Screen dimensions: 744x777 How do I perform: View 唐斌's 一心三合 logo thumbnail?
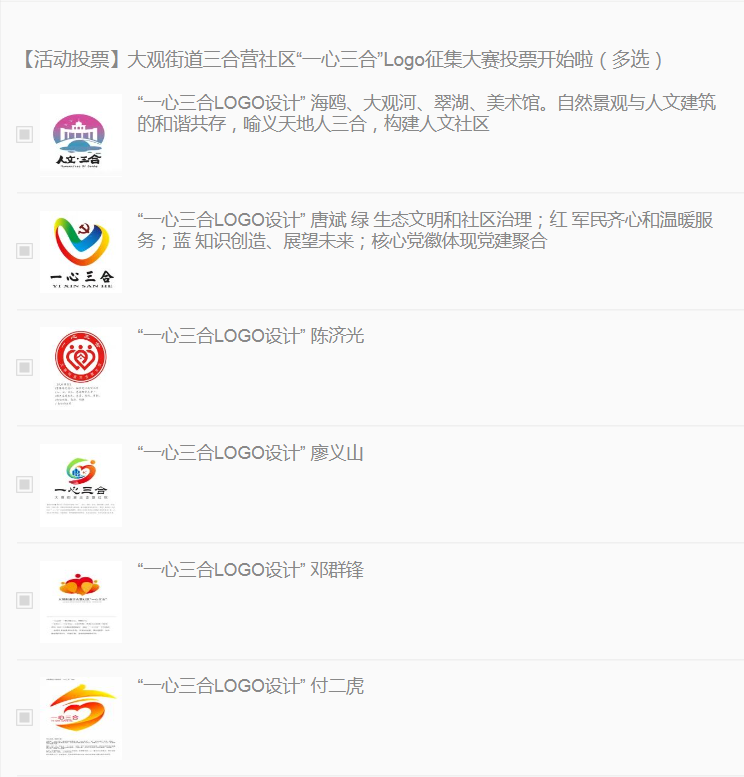81,251
